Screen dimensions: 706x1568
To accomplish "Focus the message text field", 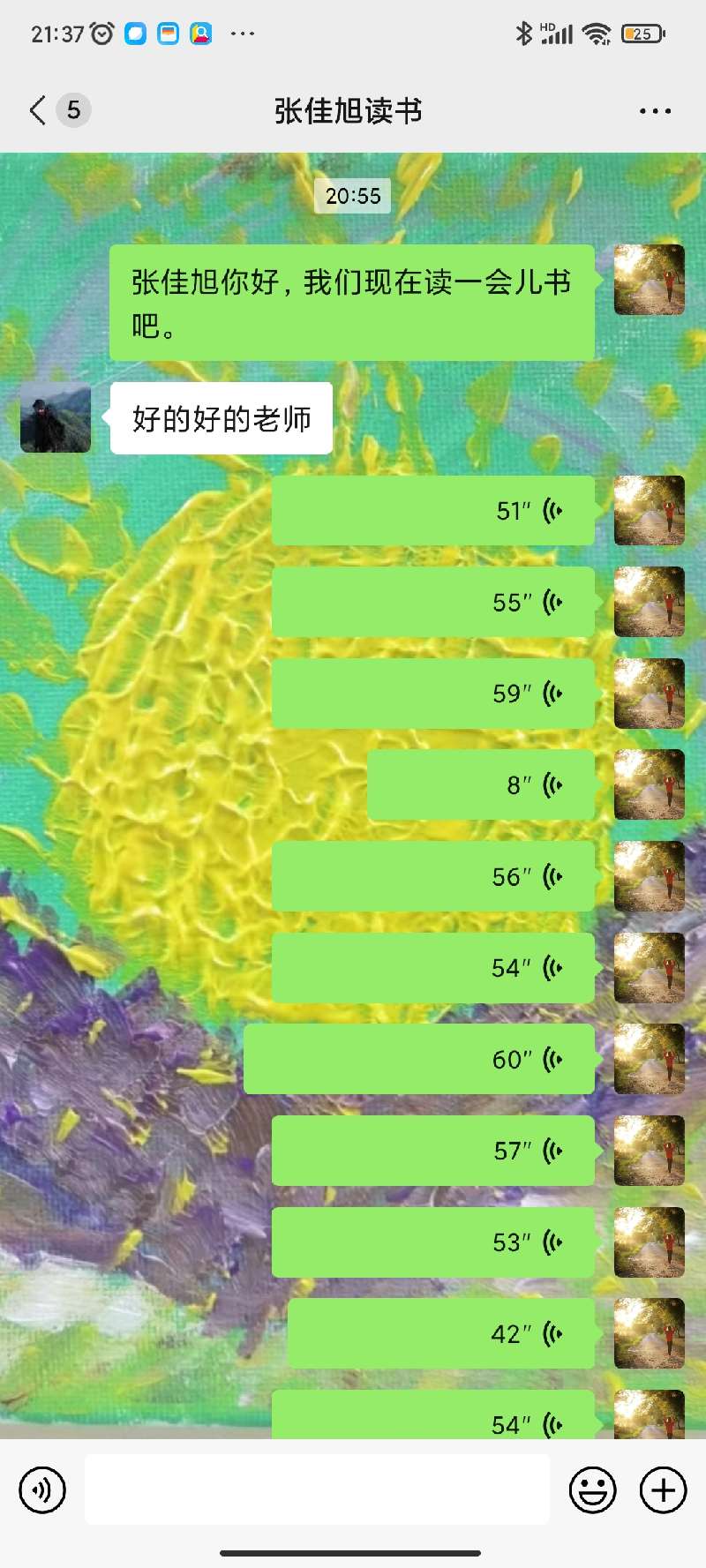I will coord(317,1490).
